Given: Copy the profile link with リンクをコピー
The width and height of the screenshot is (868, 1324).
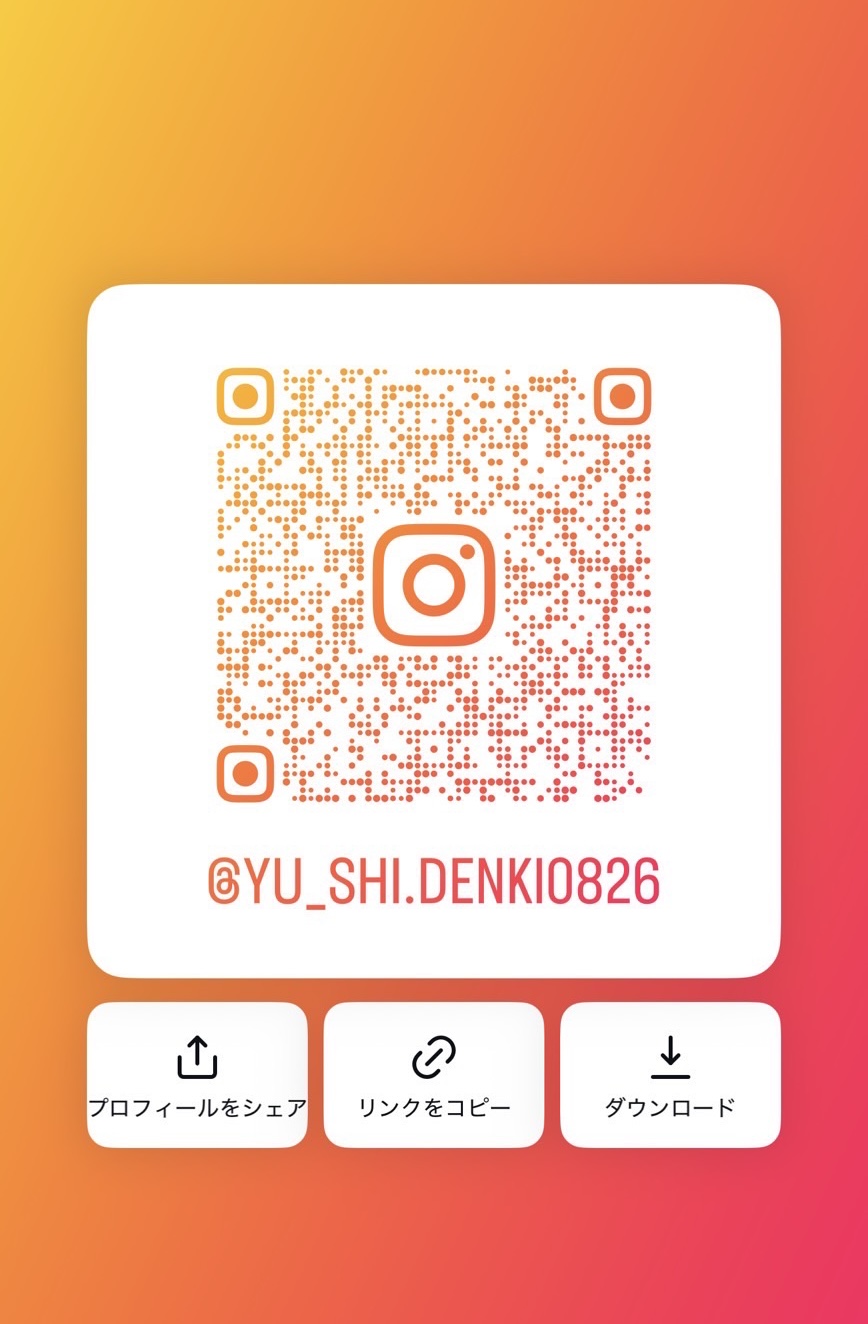Looking at the screenshot, I should 434,1075.
